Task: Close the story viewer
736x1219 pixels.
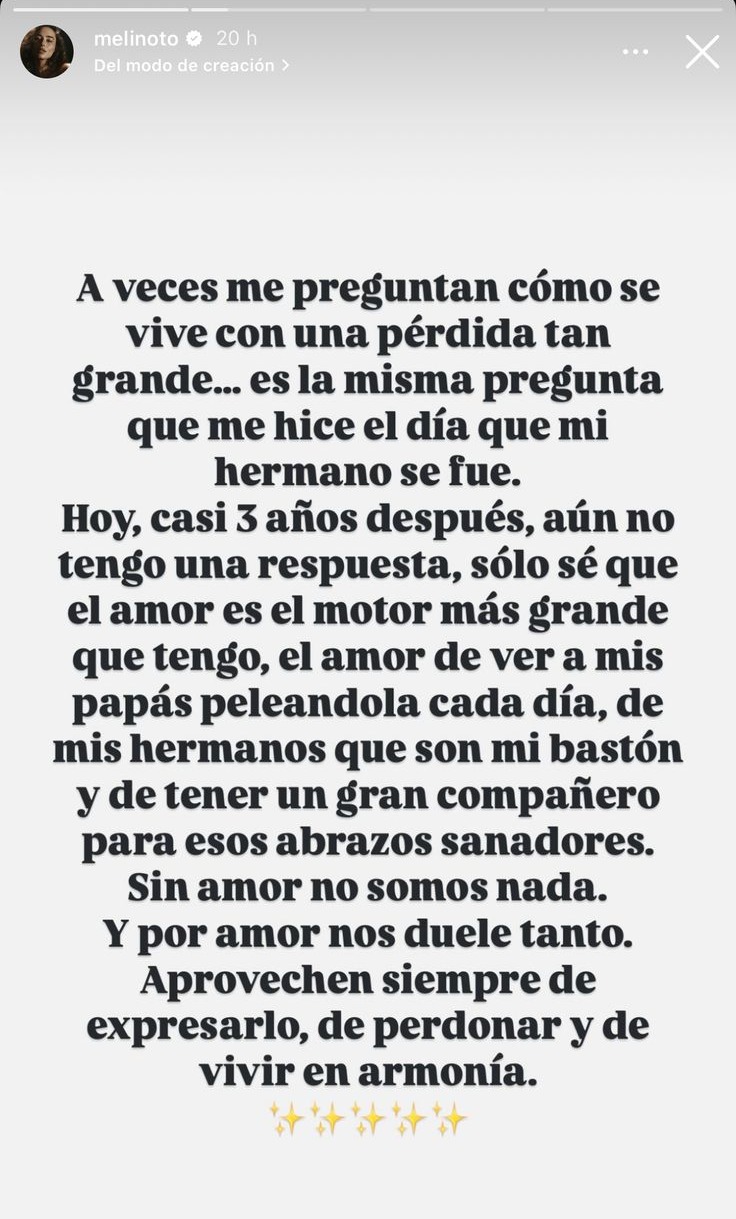Action: point(702,51)
